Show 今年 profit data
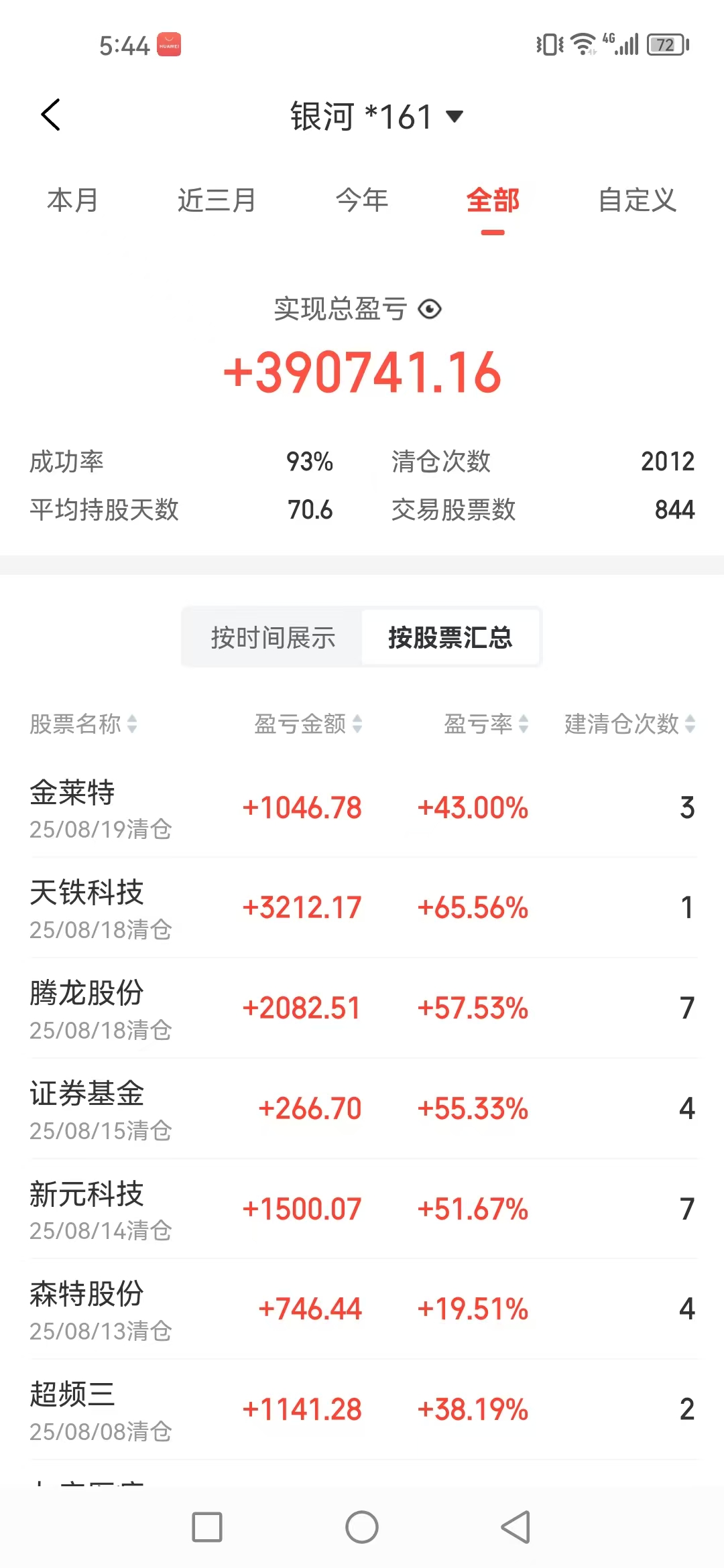This screenshot has width=724, height=1568. click(362, 200)
